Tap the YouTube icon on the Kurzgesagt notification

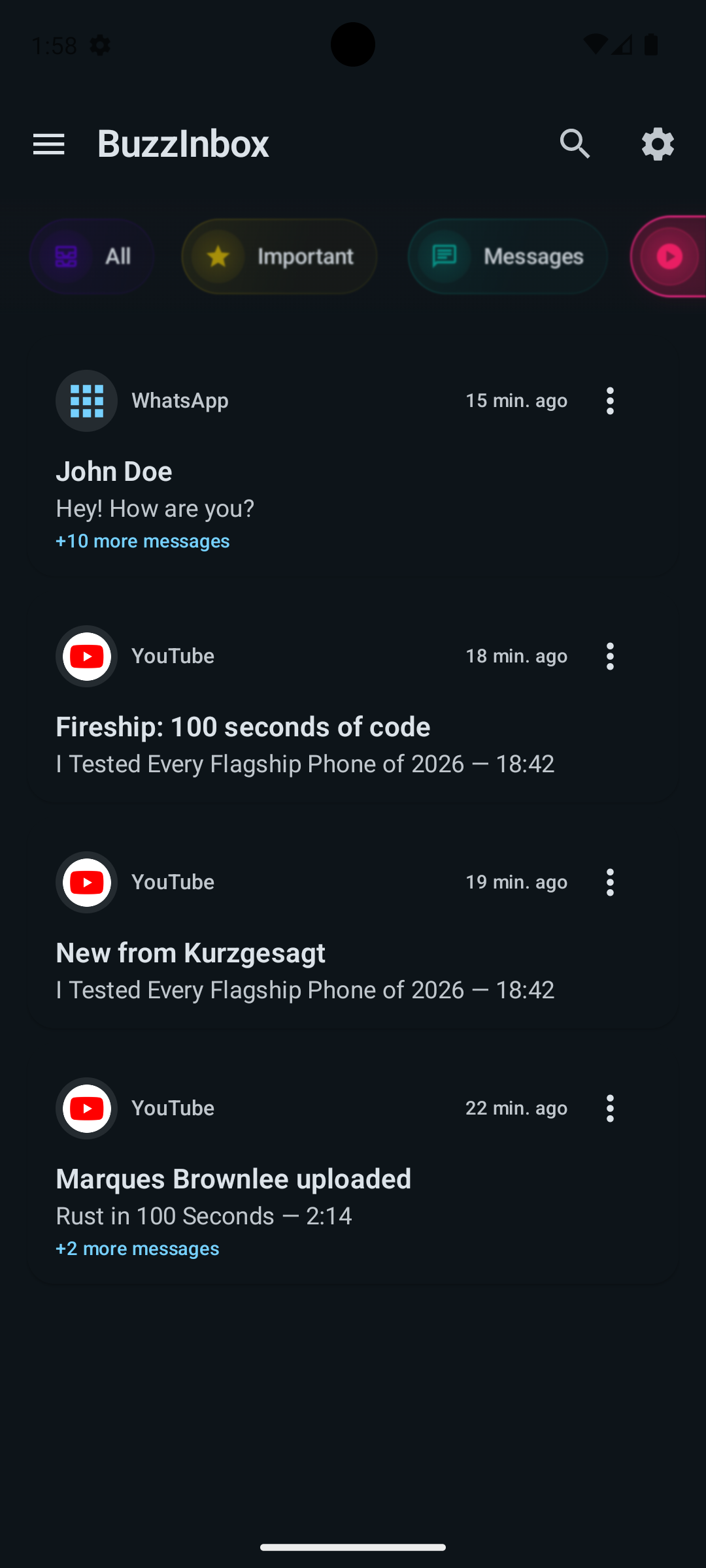[x=86, y=882]
